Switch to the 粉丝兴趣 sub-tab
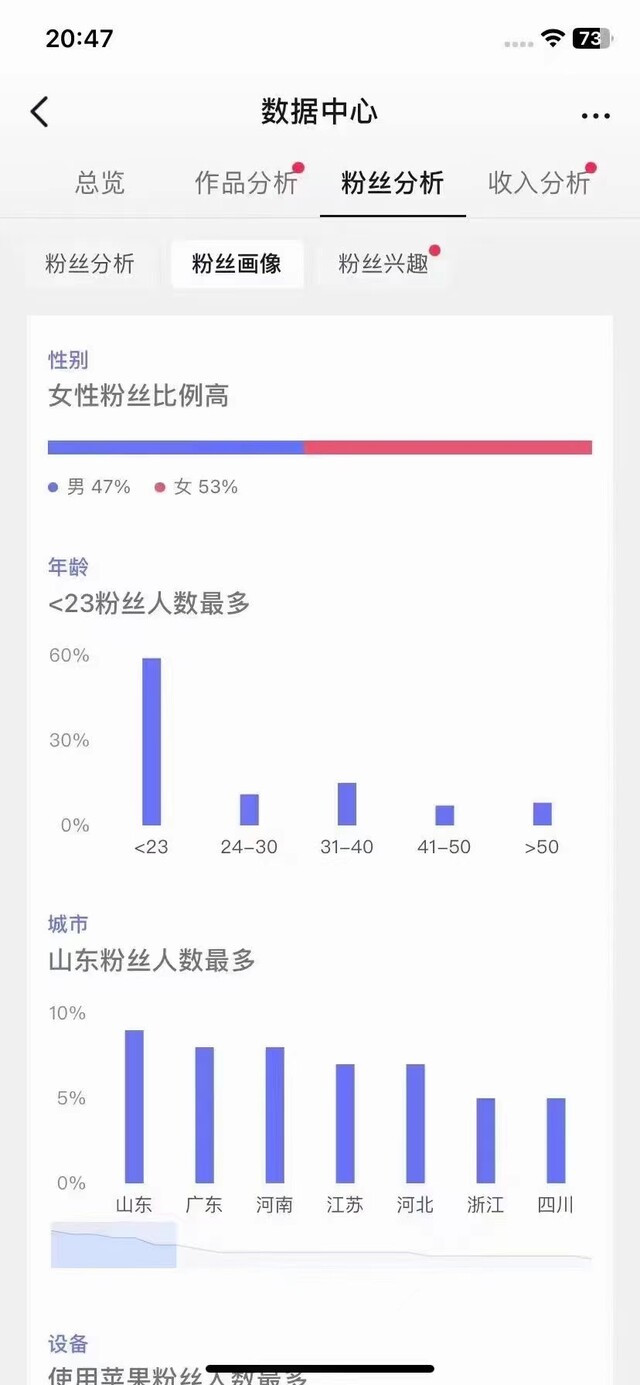The image size is (640, 1385). 384,264
